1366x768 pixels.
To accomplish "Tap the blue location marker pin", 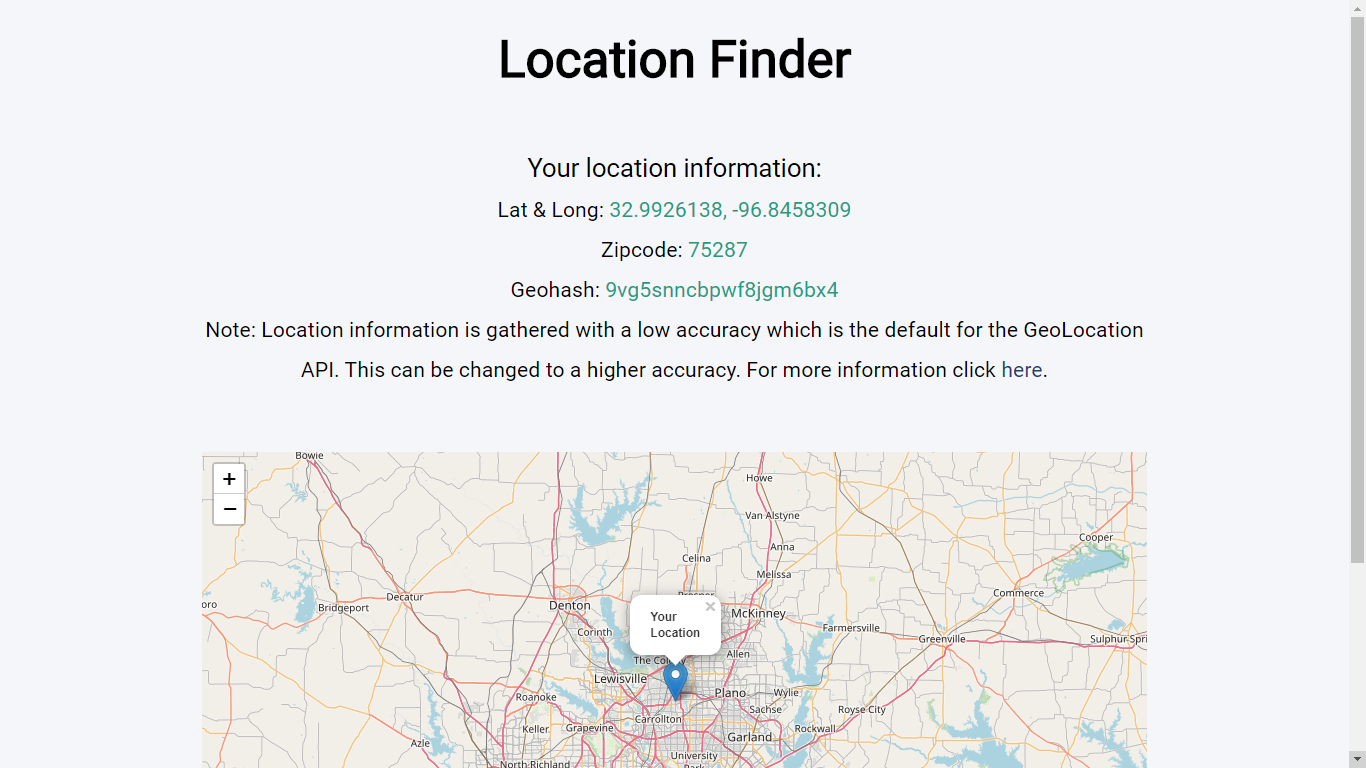I will tap(675, 678).
